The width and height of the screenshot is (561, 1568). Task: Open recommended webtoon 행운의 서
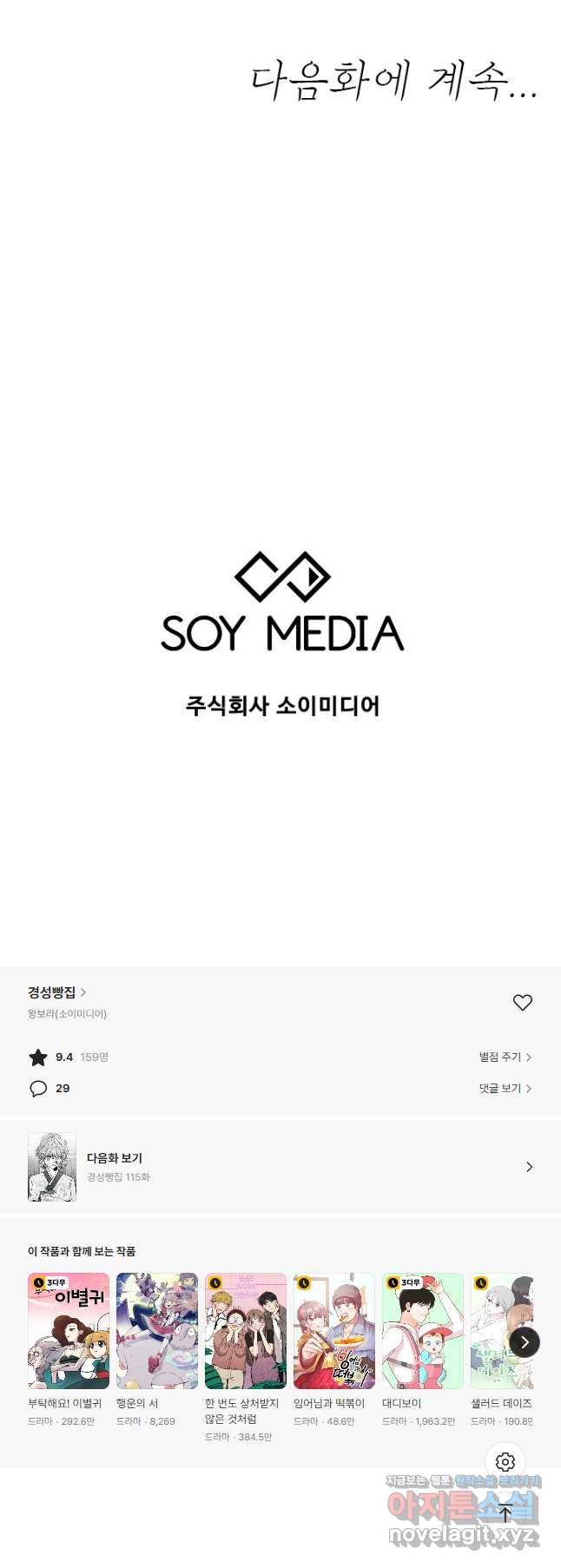[x=157, y=1330]
